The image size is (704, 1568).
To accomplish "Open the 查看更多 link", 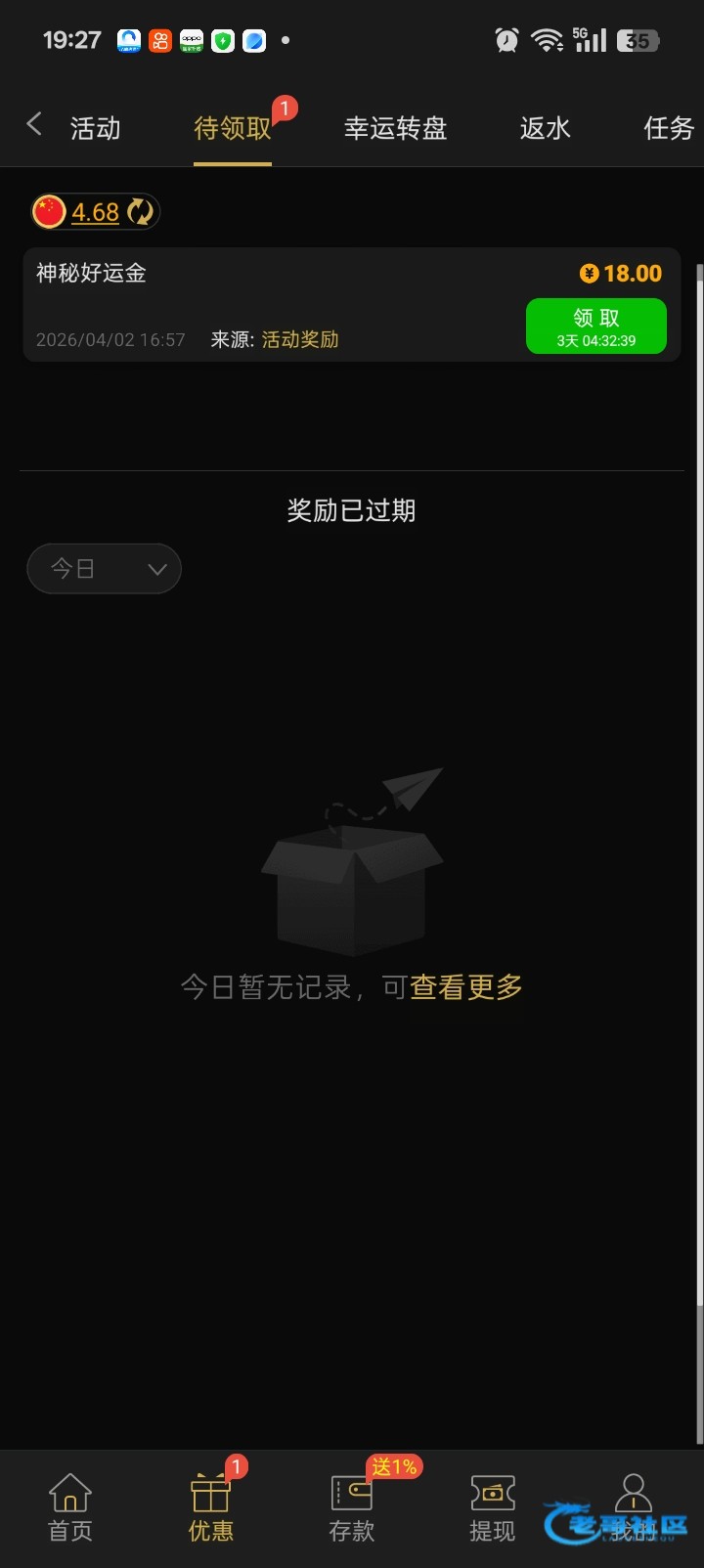I will (x=466, y=987).
